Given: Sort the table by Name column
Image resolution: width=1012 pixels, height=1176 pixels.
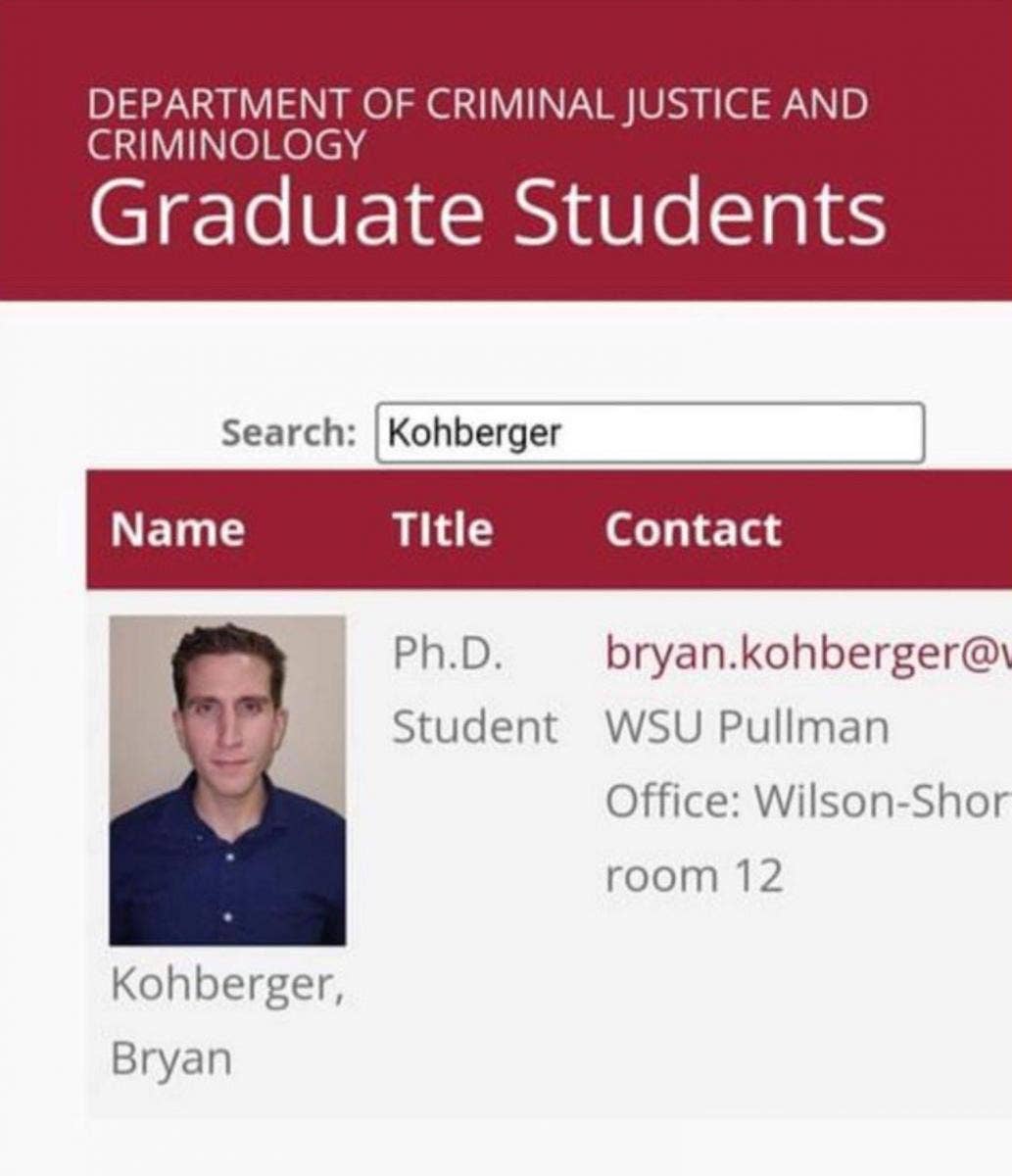Looking at the screenshot, I should pyautogui.click(x=177, y=530).
